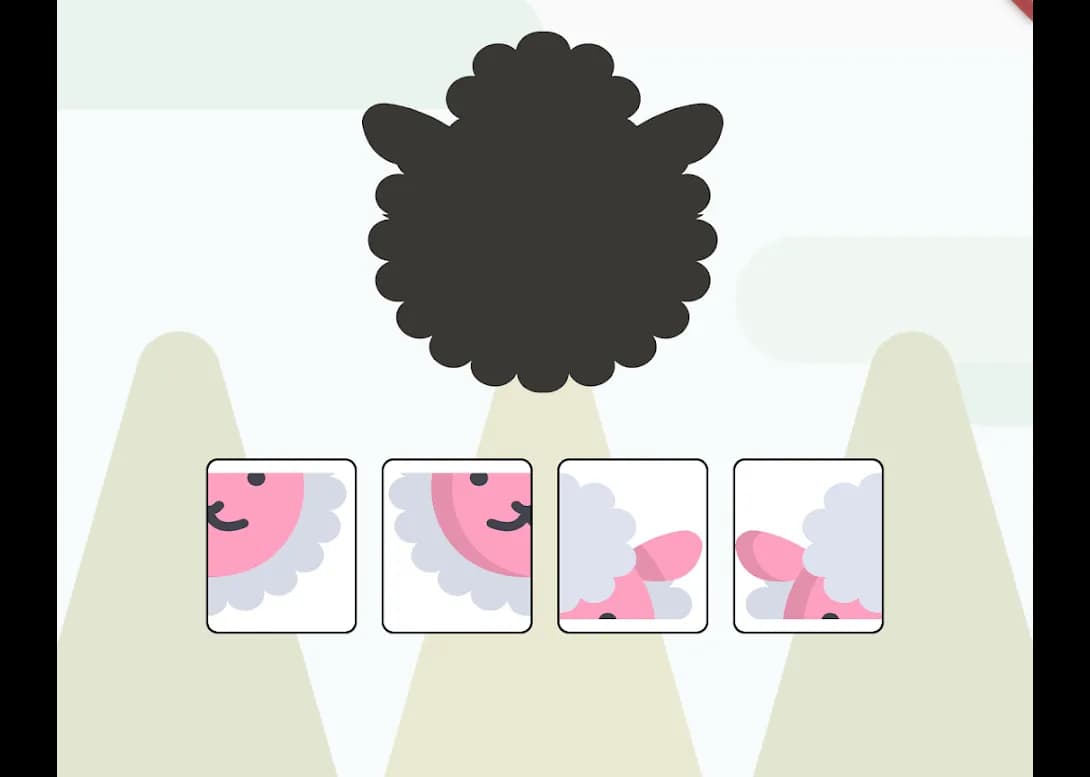Select the piece with wool on left of face

(x=457, y=545)
